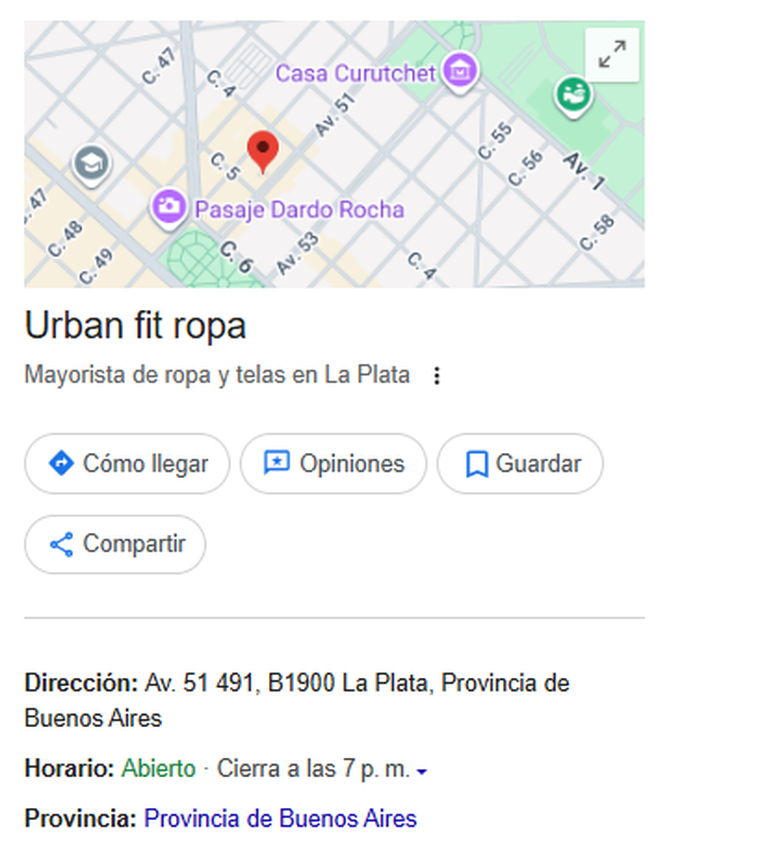Expand the map to full view

tap(611, 55)
